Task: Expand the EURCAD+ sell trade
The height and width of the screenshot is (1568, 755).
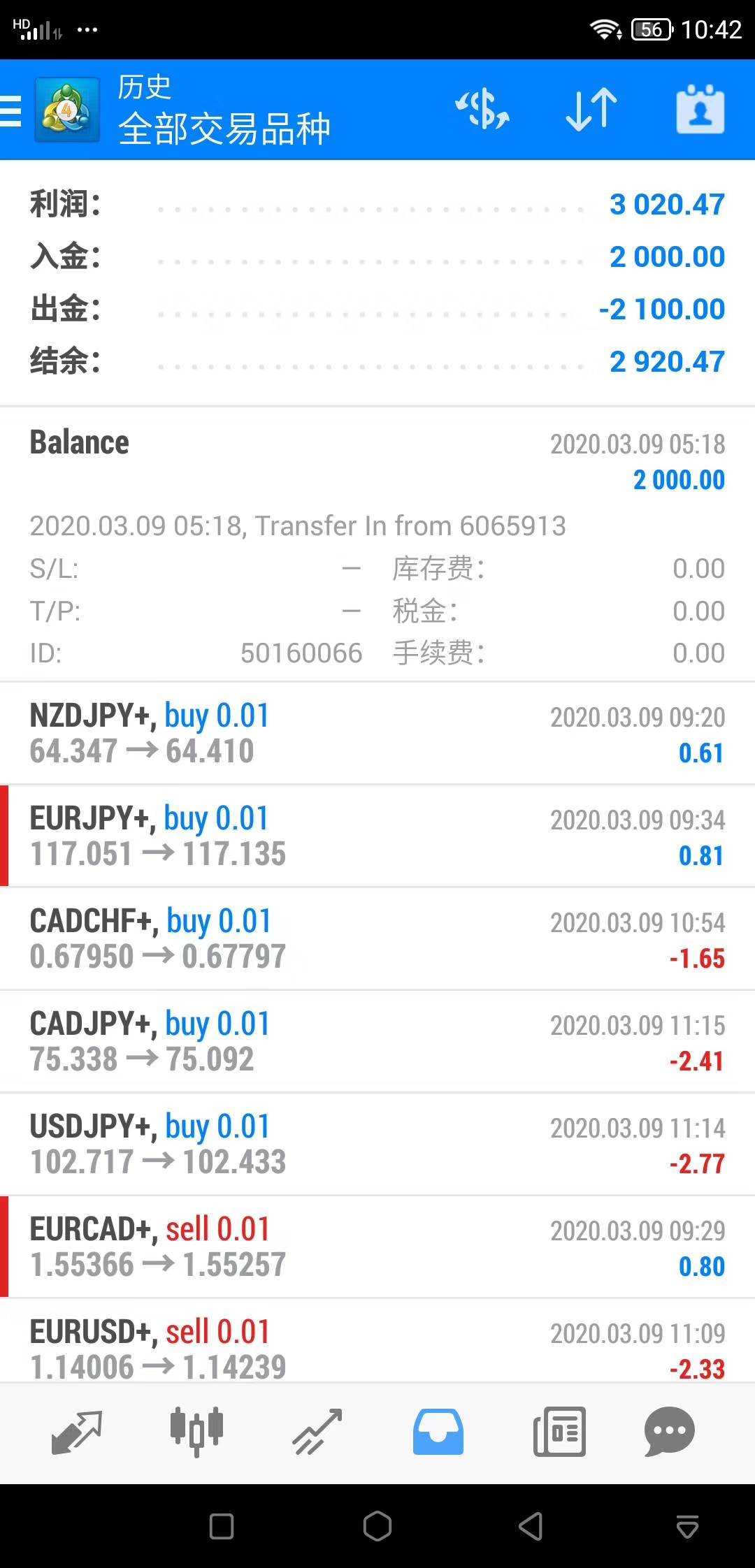Action: coord(377,1247)
